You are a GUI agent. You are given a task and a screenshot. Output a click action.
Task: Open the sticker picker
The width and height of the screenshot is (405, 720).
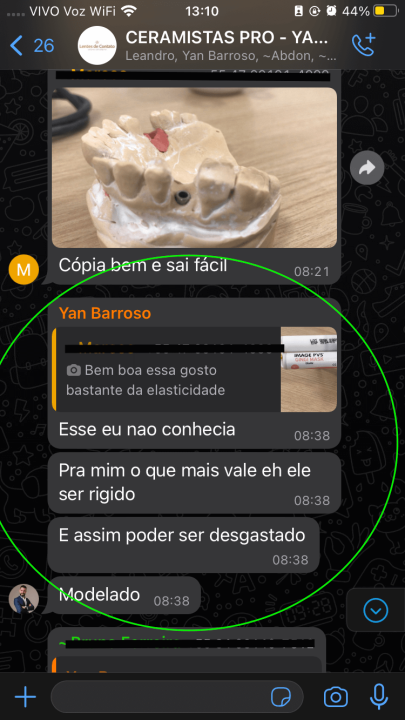click(281, 697)
